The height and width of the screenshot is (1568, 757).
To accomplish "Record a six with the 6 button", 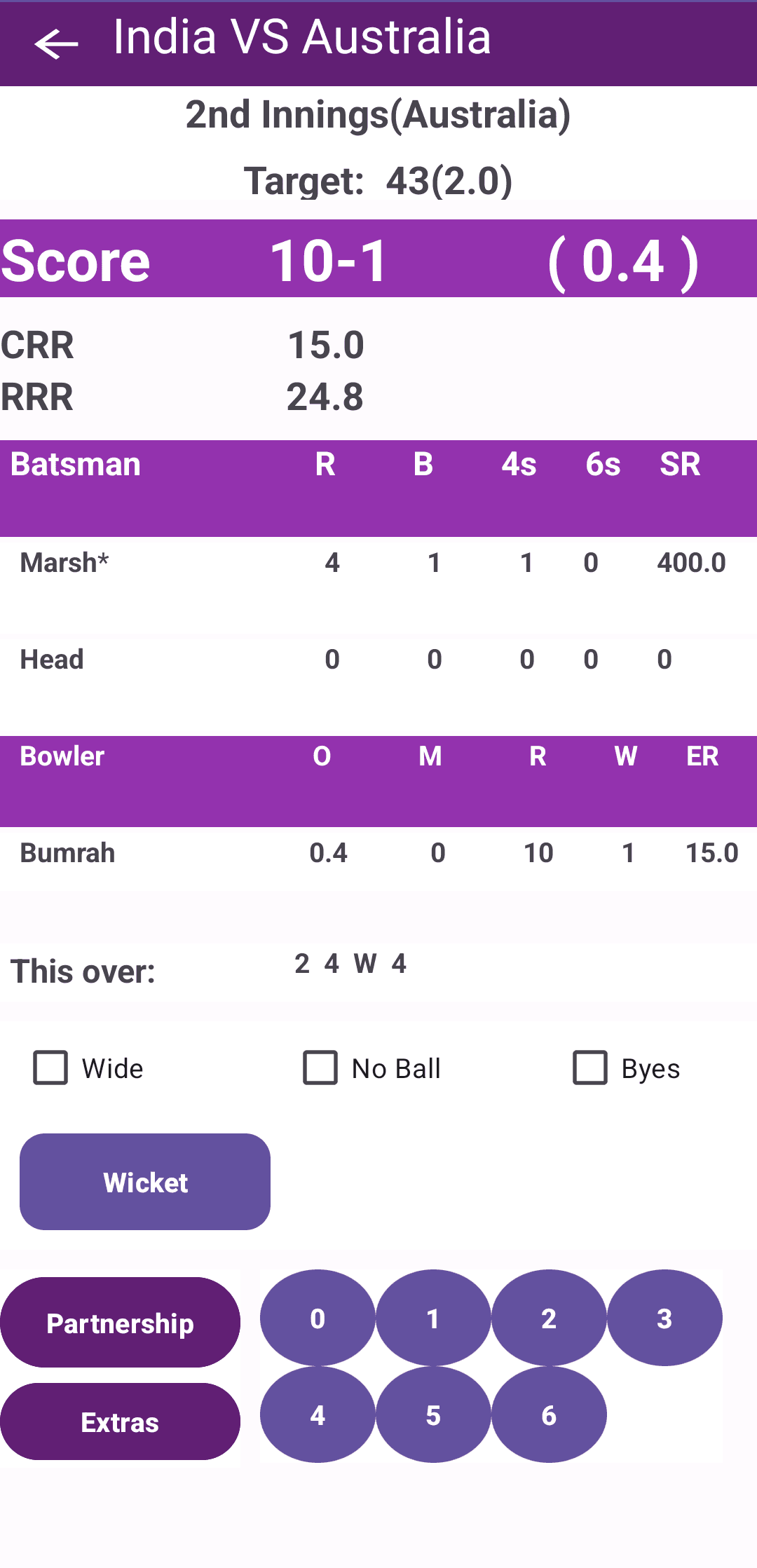I will 548,1416.
